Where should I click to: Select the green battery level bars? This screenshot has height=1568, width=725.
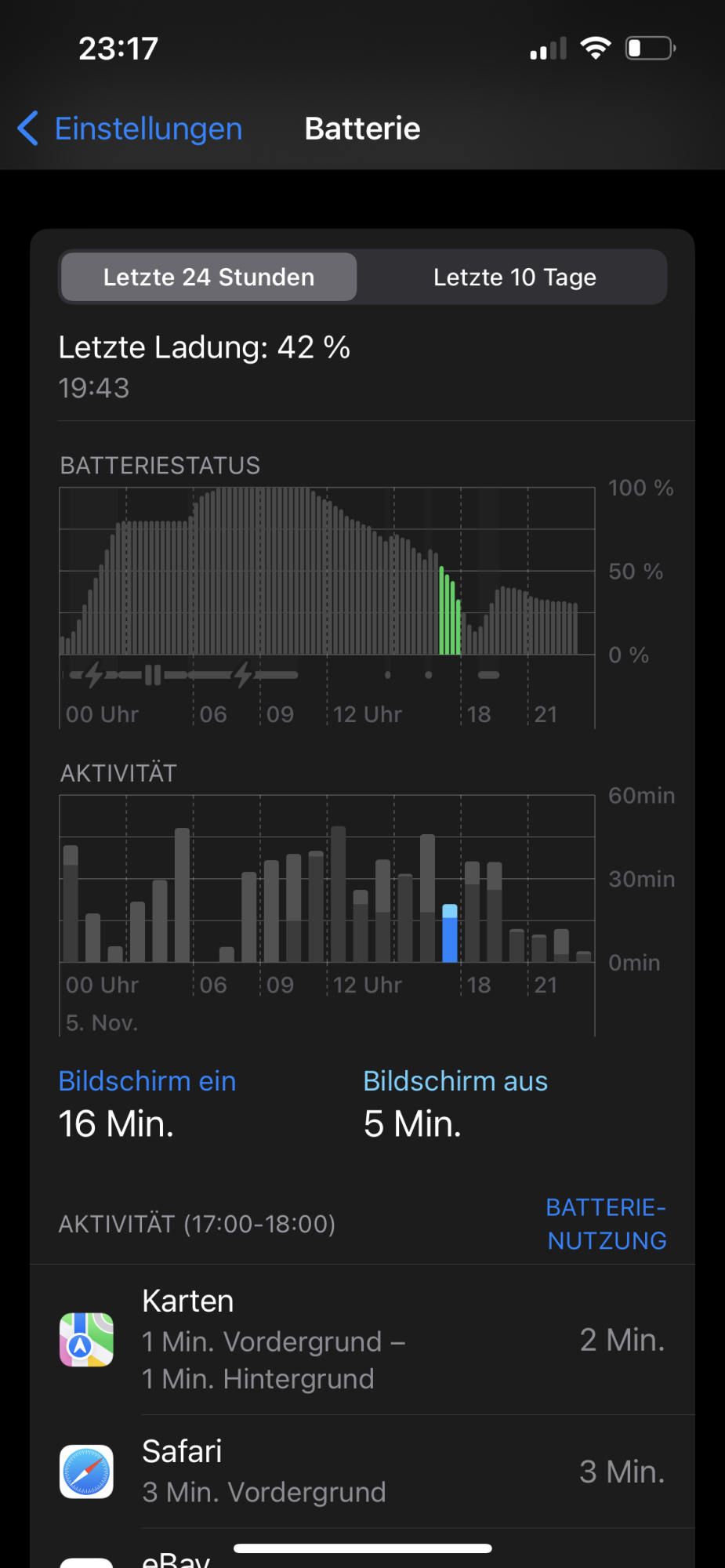pos(449,612)
